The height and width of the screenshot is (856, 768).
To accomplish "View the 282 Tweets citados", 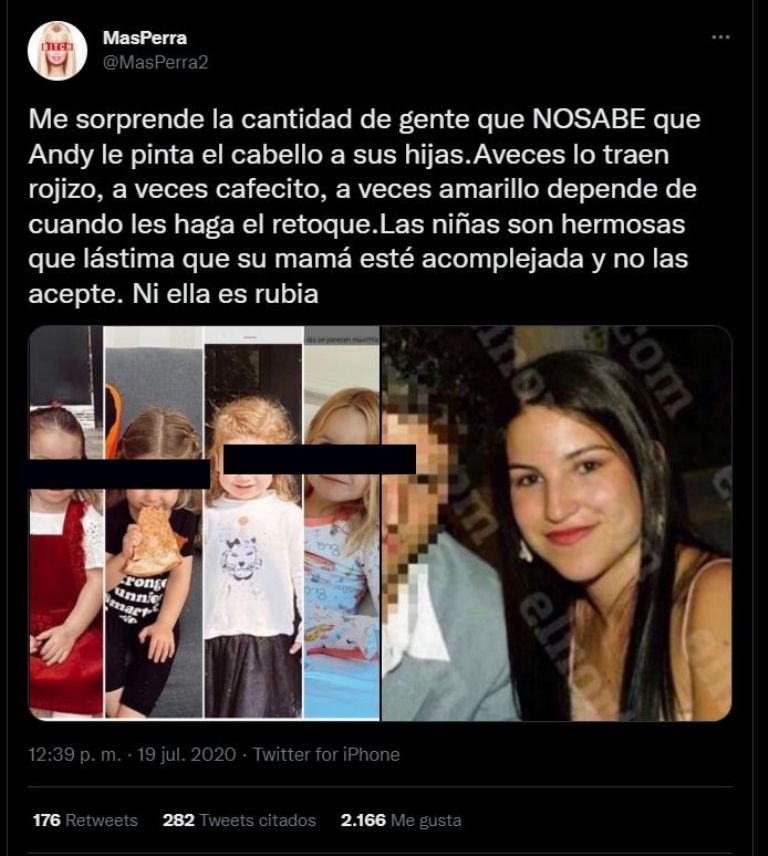I will (239, 820).
